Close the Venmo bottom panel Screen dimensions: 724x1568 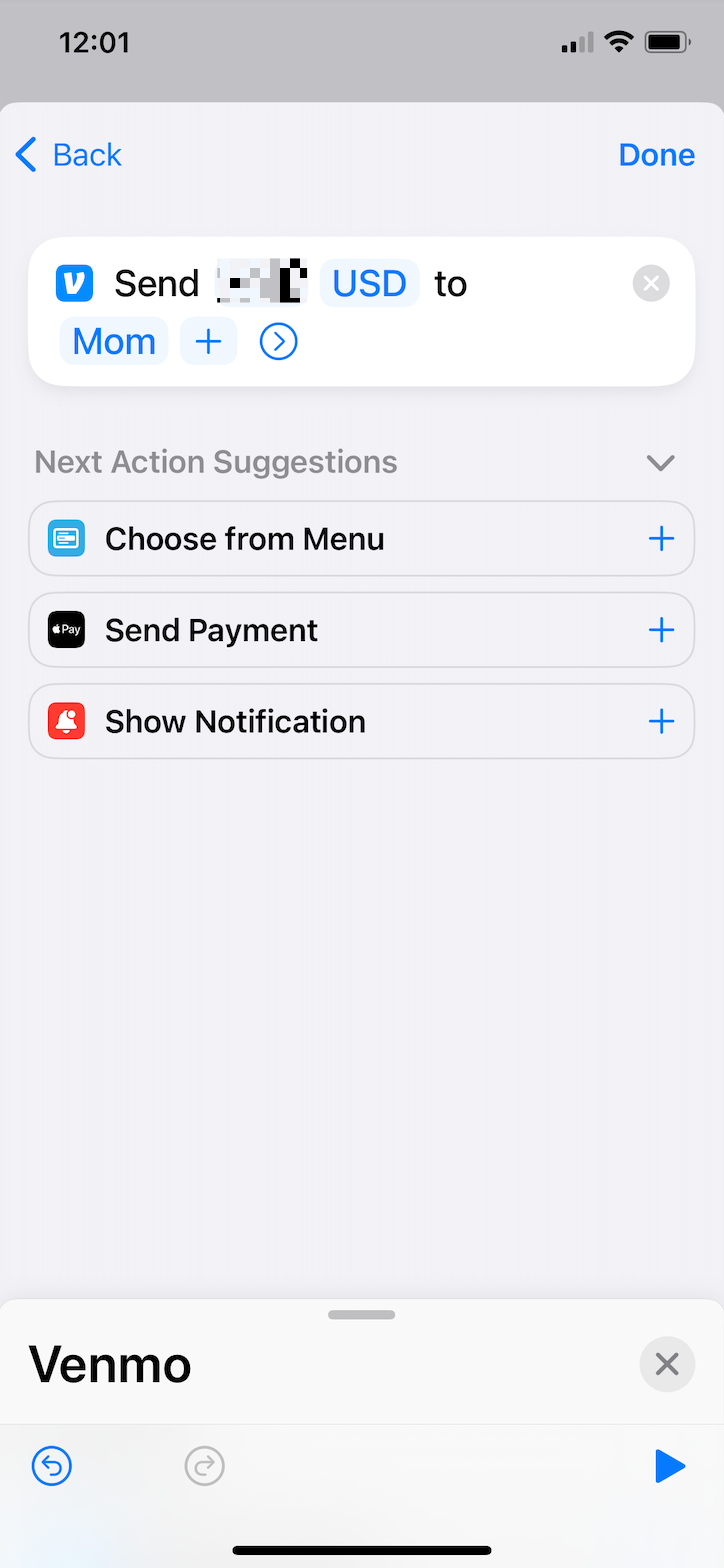point(666,1364)
